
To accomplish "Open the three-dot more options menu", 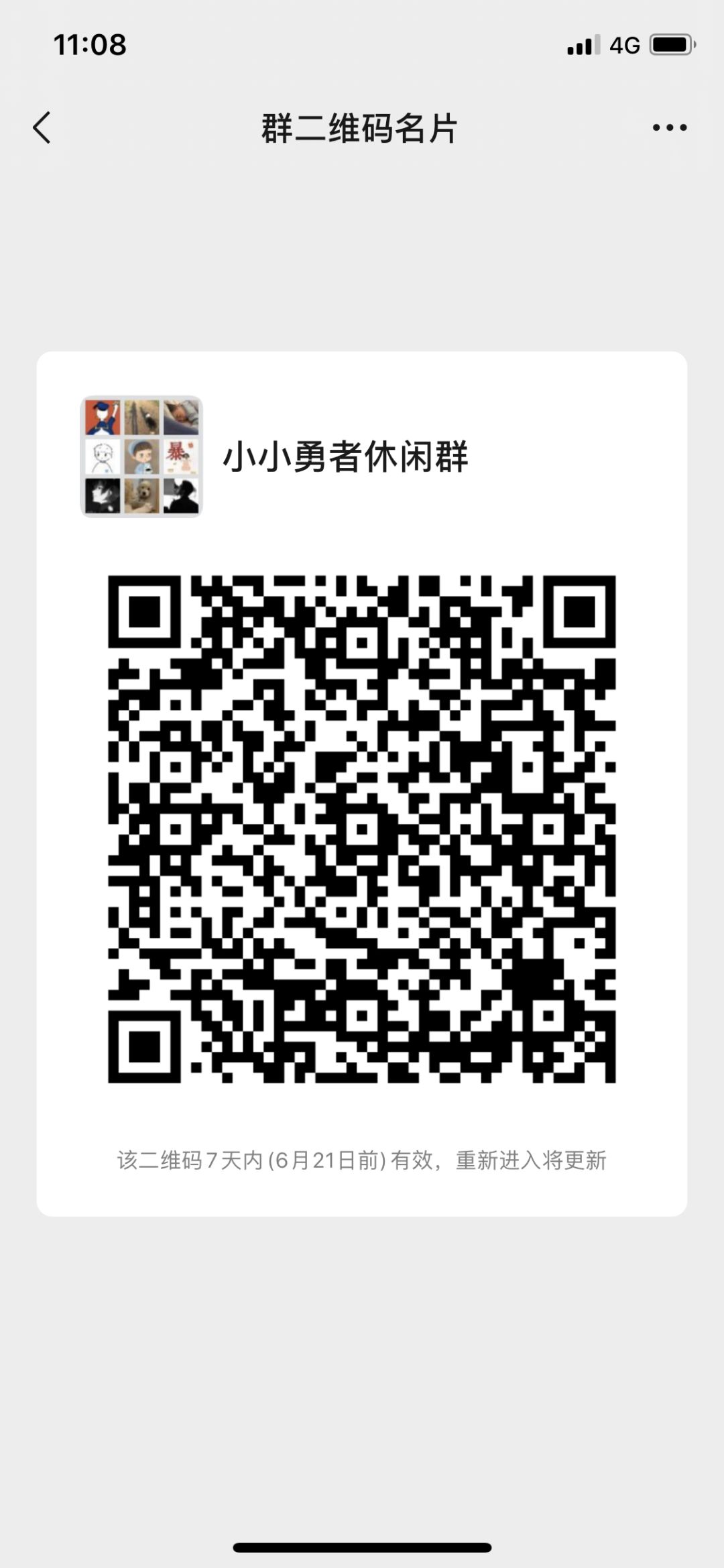I will click(670, 127).
